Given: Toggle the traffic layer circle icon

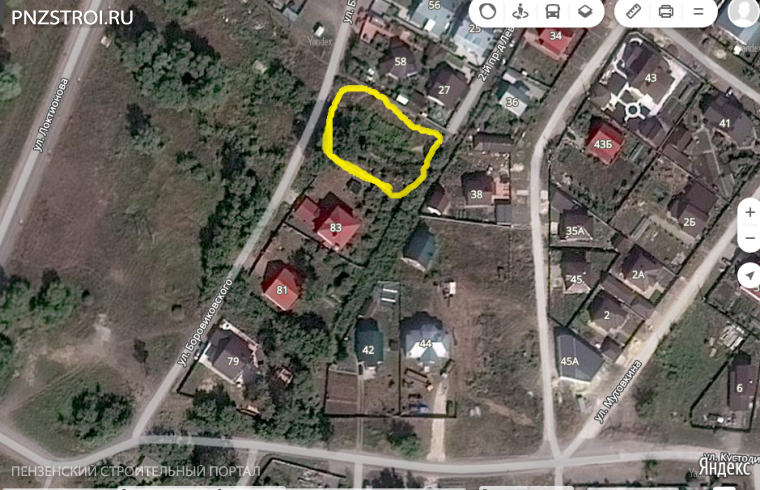Looking at the screenshot, I should pos(488,12).
